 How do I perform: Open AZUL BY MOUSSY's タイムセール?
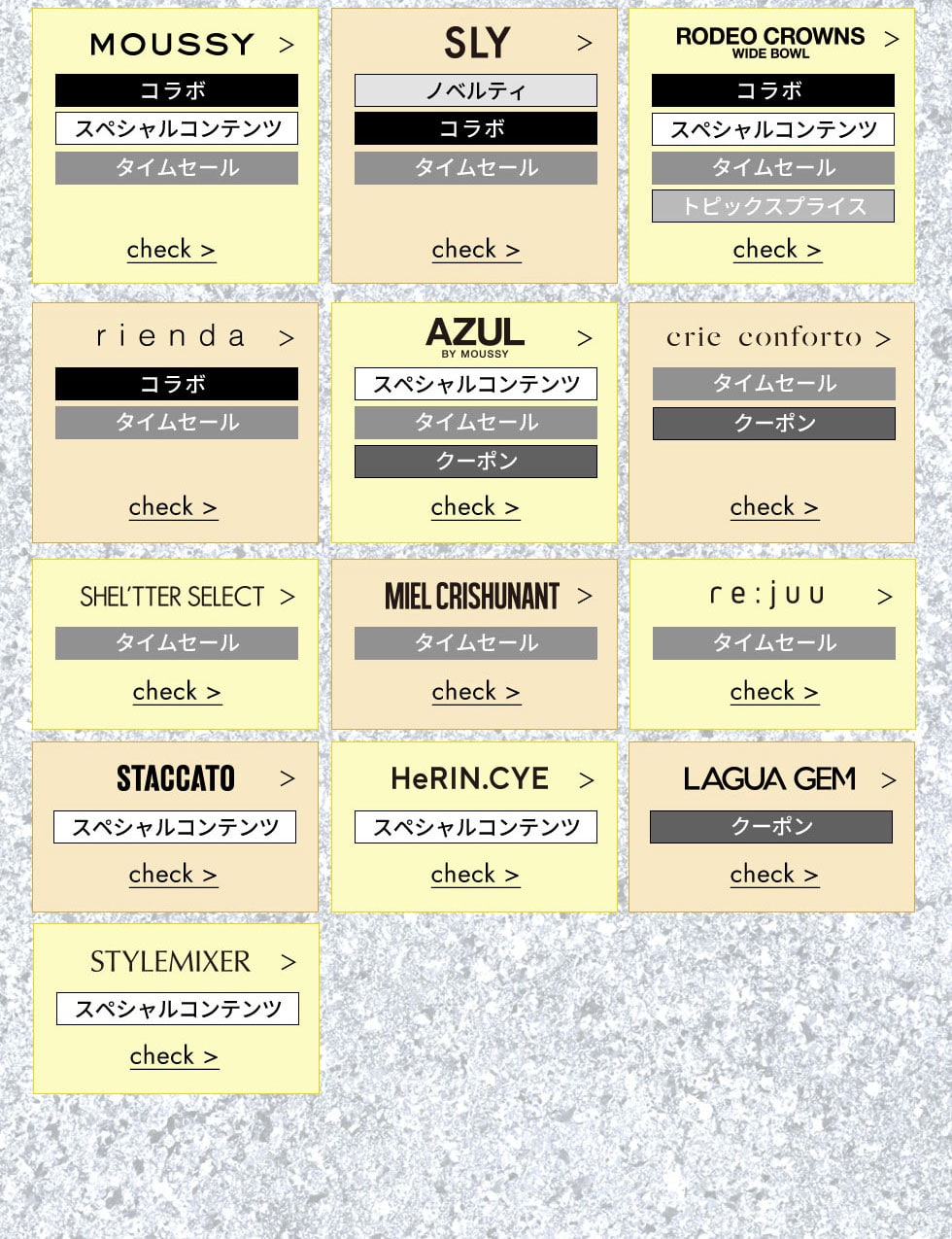click(x=476, y=423)
